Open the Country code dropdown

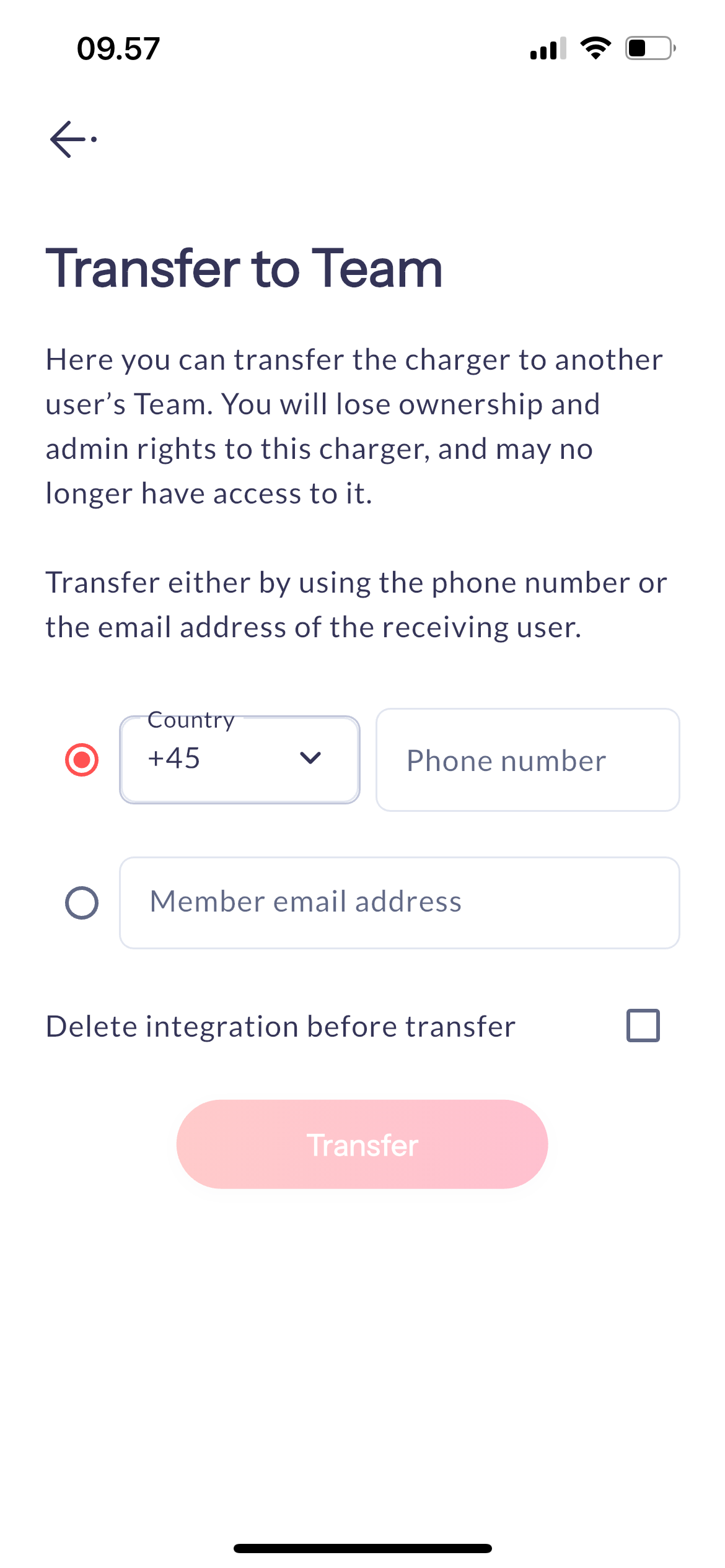pos(240,760)
